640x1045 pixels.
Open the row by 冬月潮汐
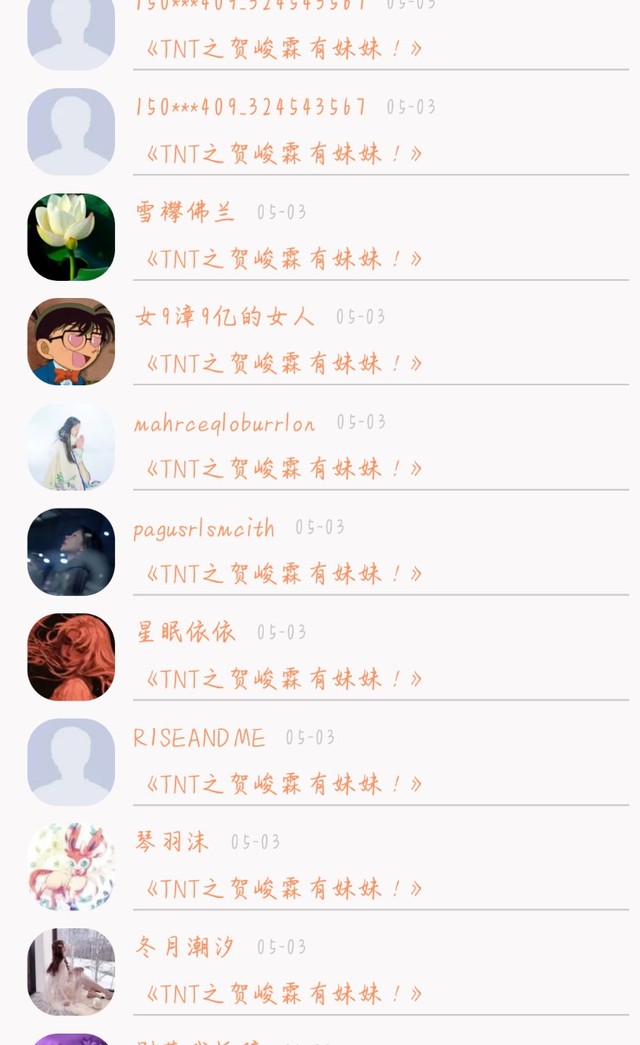click(320, 972)
